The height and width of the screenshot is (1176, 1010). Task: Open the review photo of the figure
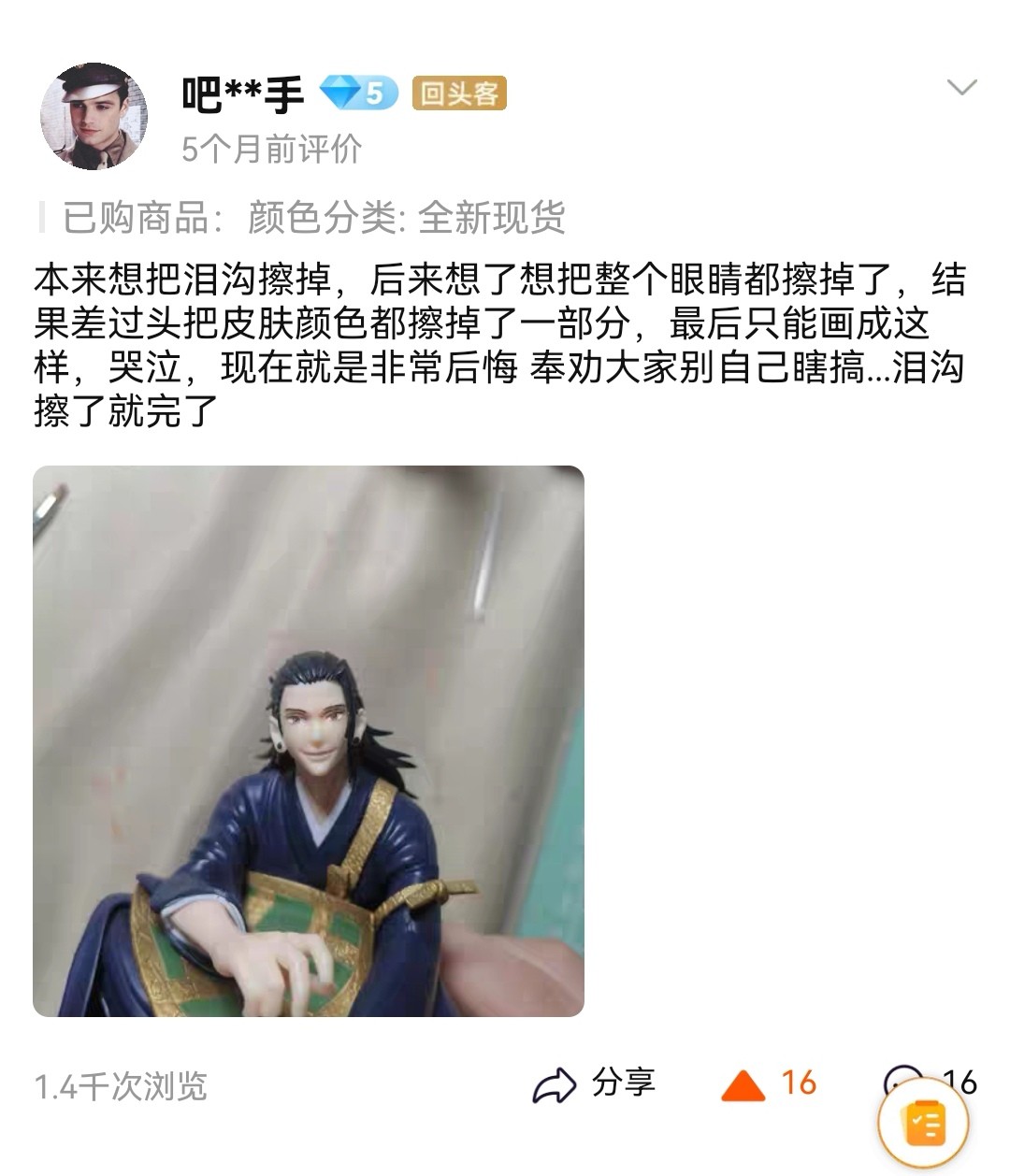coord(309,740)
